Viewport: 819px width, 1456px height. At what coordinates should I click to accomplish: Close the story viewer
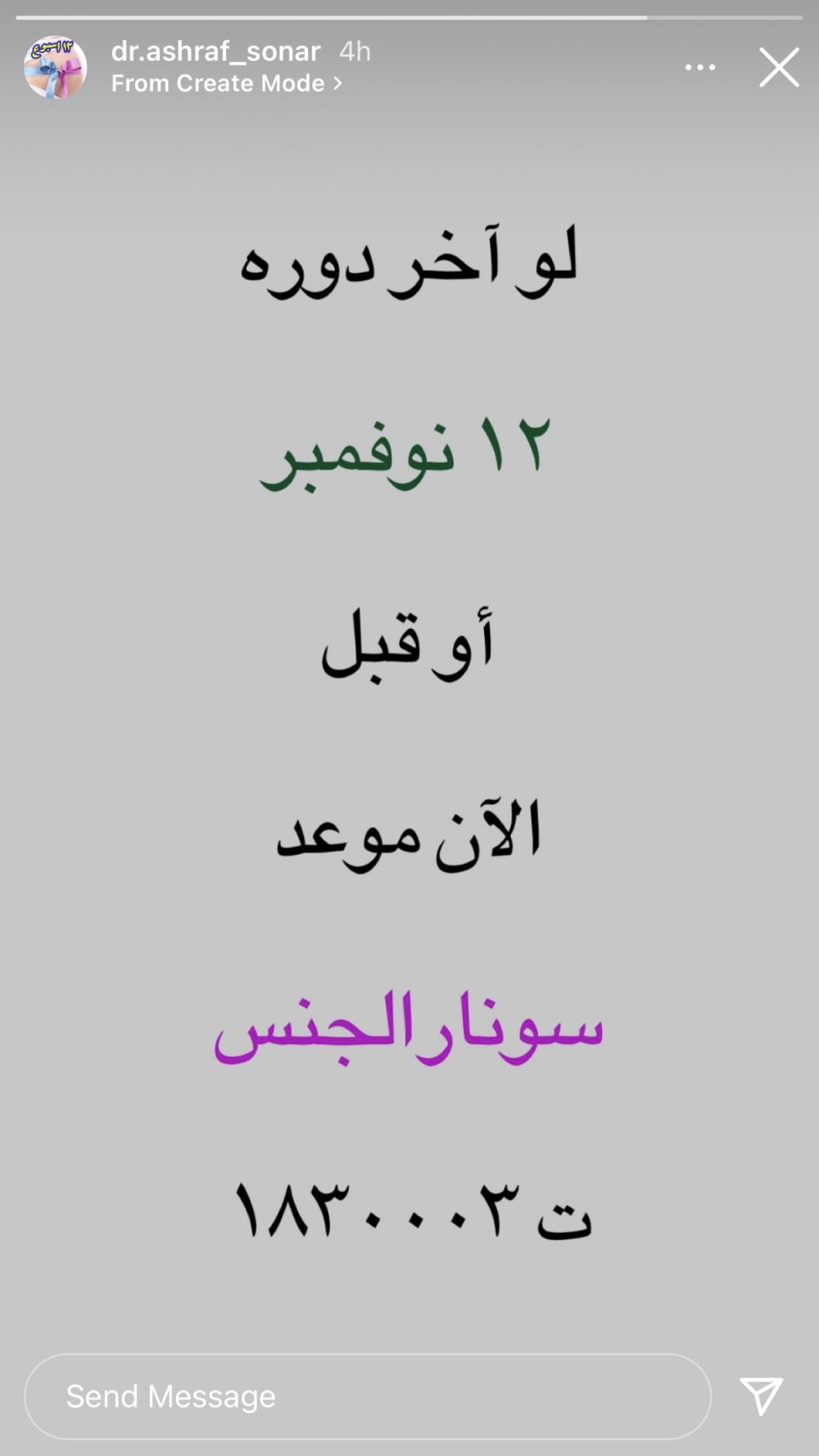778,67
